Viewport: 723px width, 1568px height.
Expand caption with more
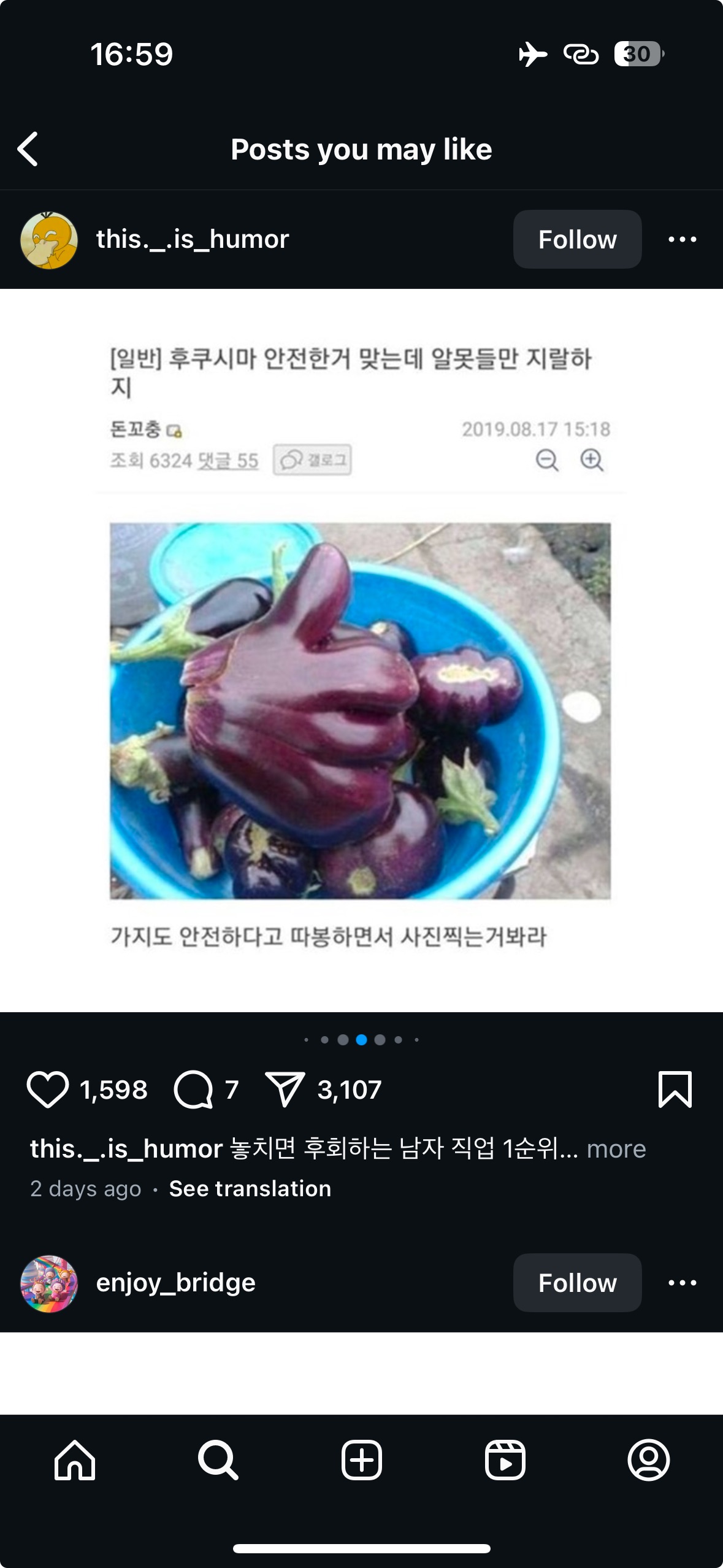[x=616, y=1148]
